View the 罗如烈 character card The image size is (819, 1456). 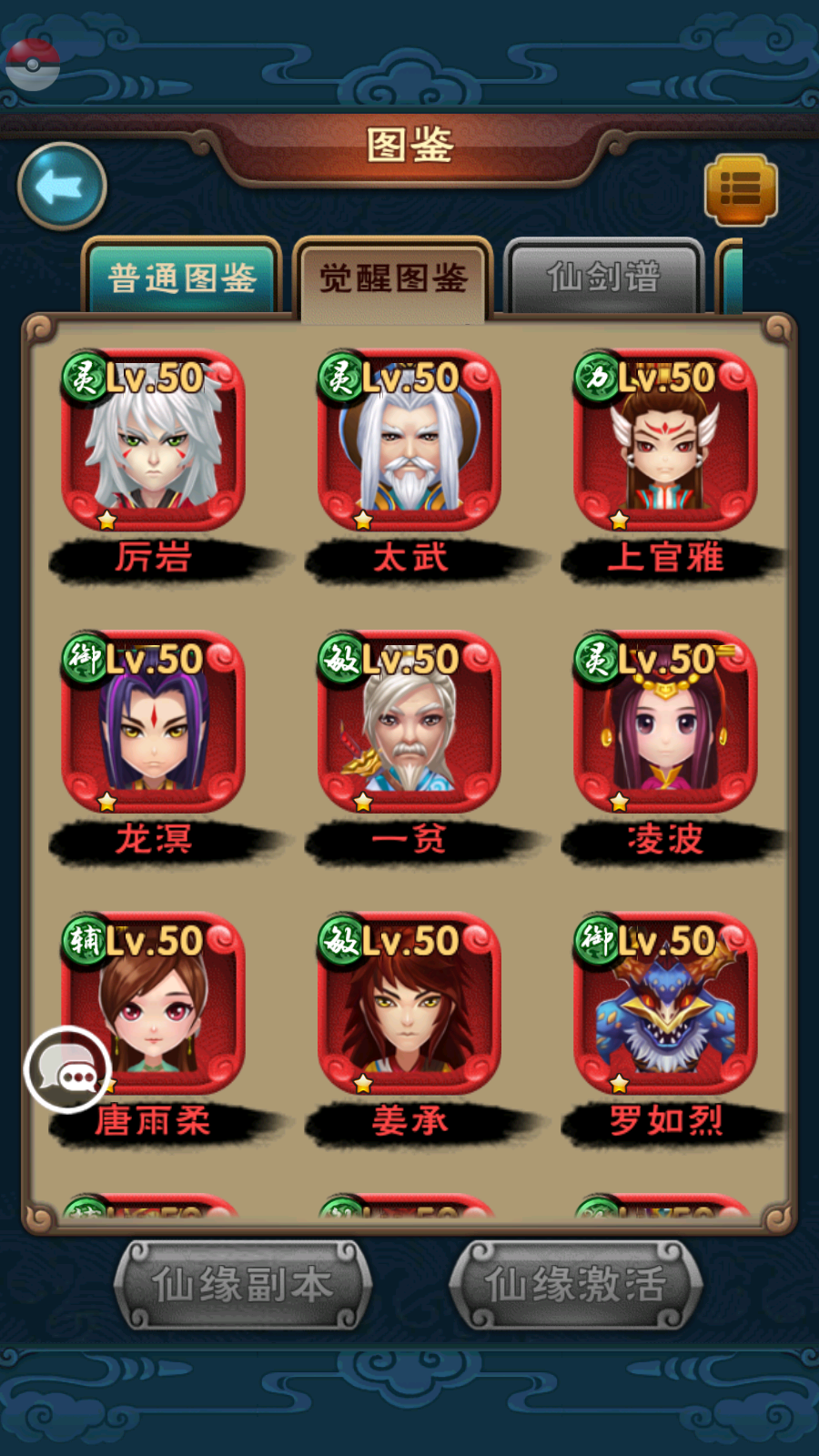click(665, 1004)
